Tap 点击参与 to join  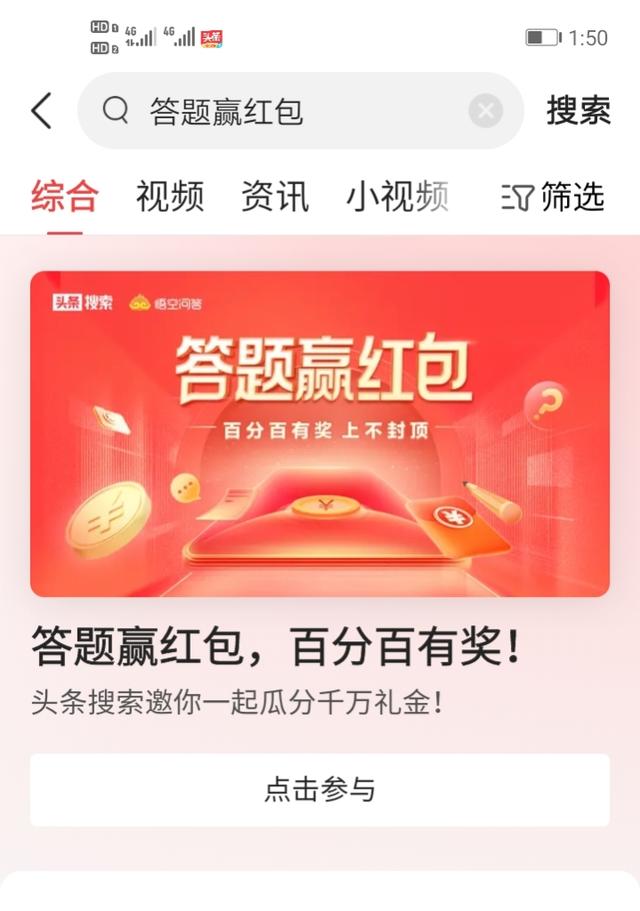click(x=320, y=789)
